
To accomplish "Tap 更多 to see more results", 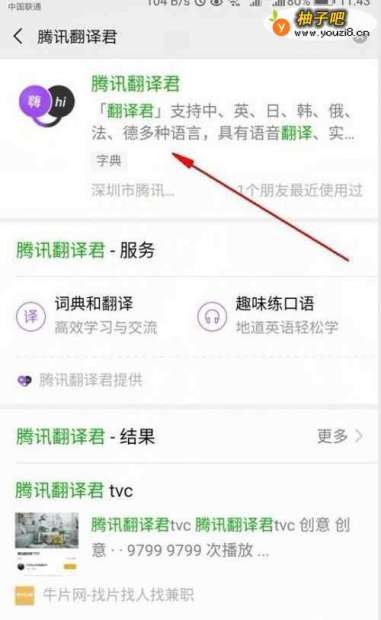I will pos(340,436).
